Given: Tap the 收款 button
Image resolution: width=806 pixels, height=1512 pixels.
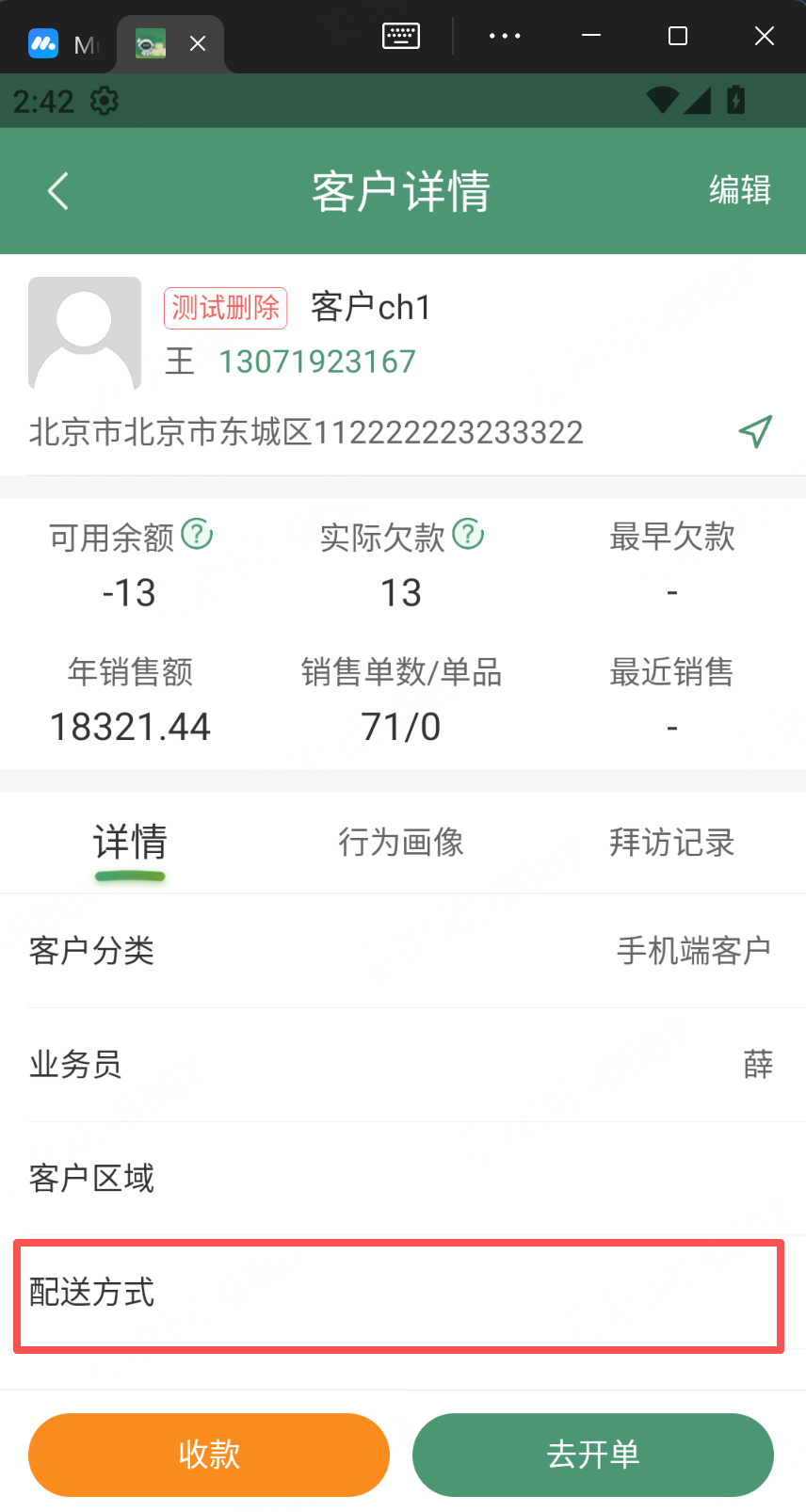Looking at the screenshot, I should pos(209,1454).
